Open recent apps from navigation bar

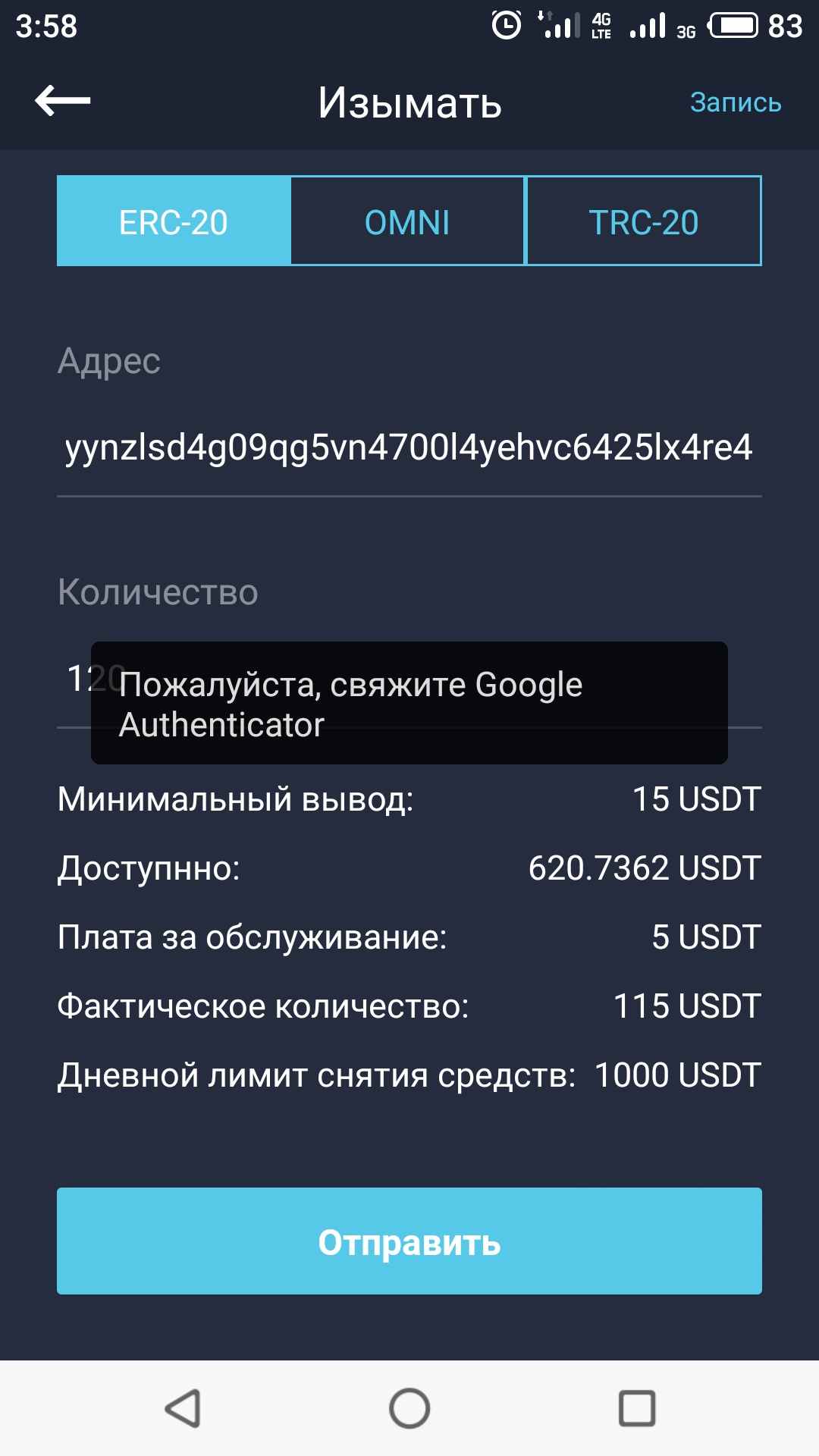coord(637,1408)
